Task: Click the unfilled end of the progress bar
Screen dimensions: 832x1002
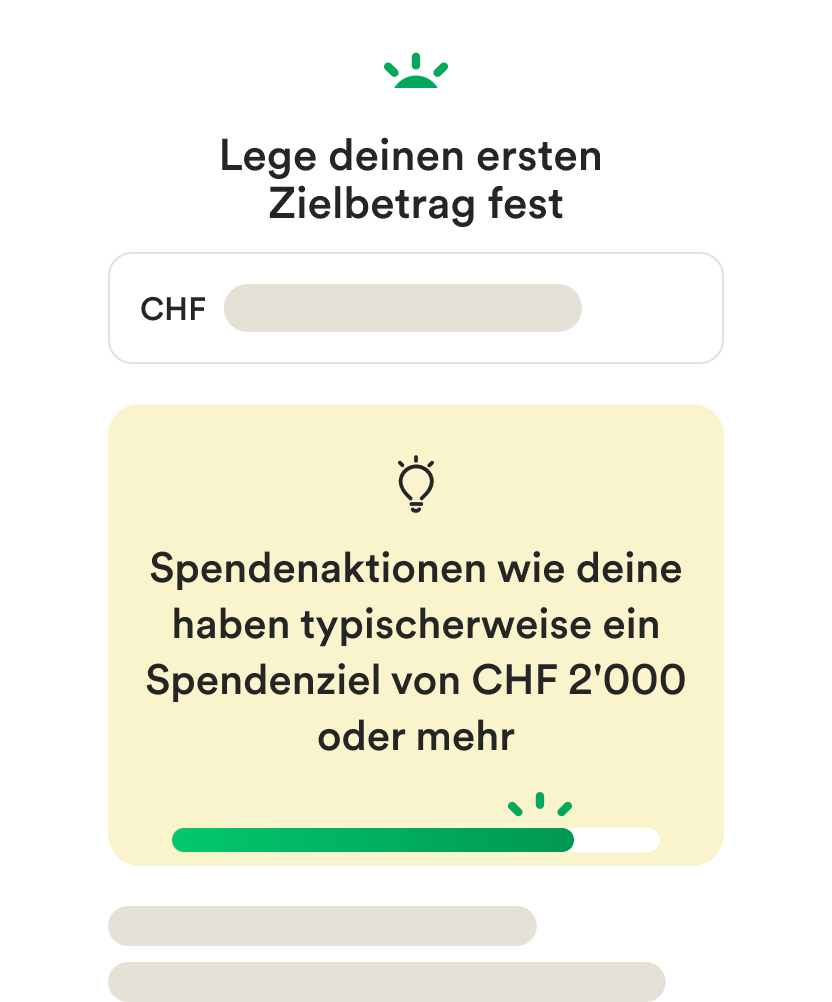Action: pos(615,839)
